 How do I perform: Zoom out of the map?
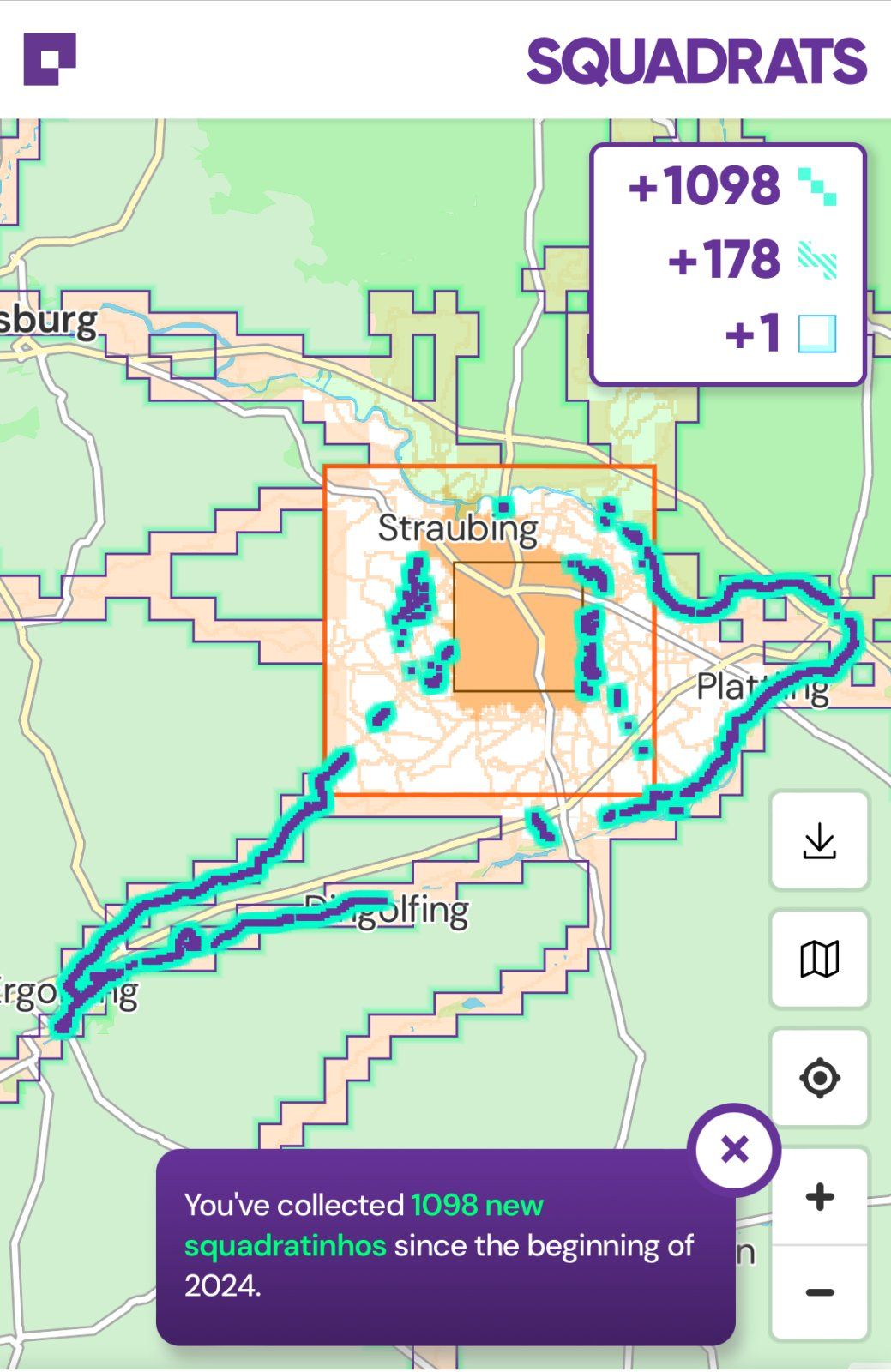click(820, 1292)
